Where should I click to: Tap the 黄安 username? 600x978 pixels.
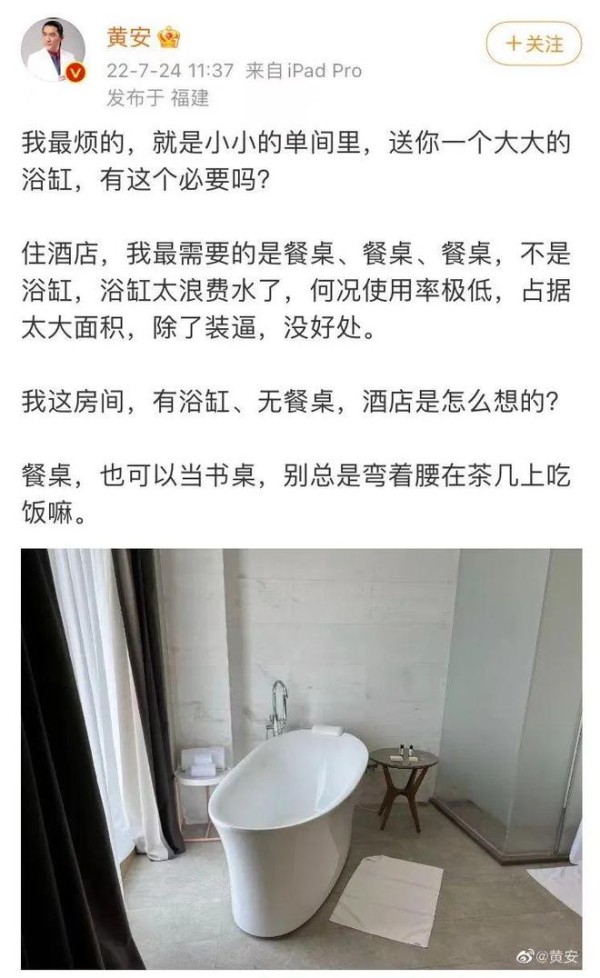click(x=129, y=37)
